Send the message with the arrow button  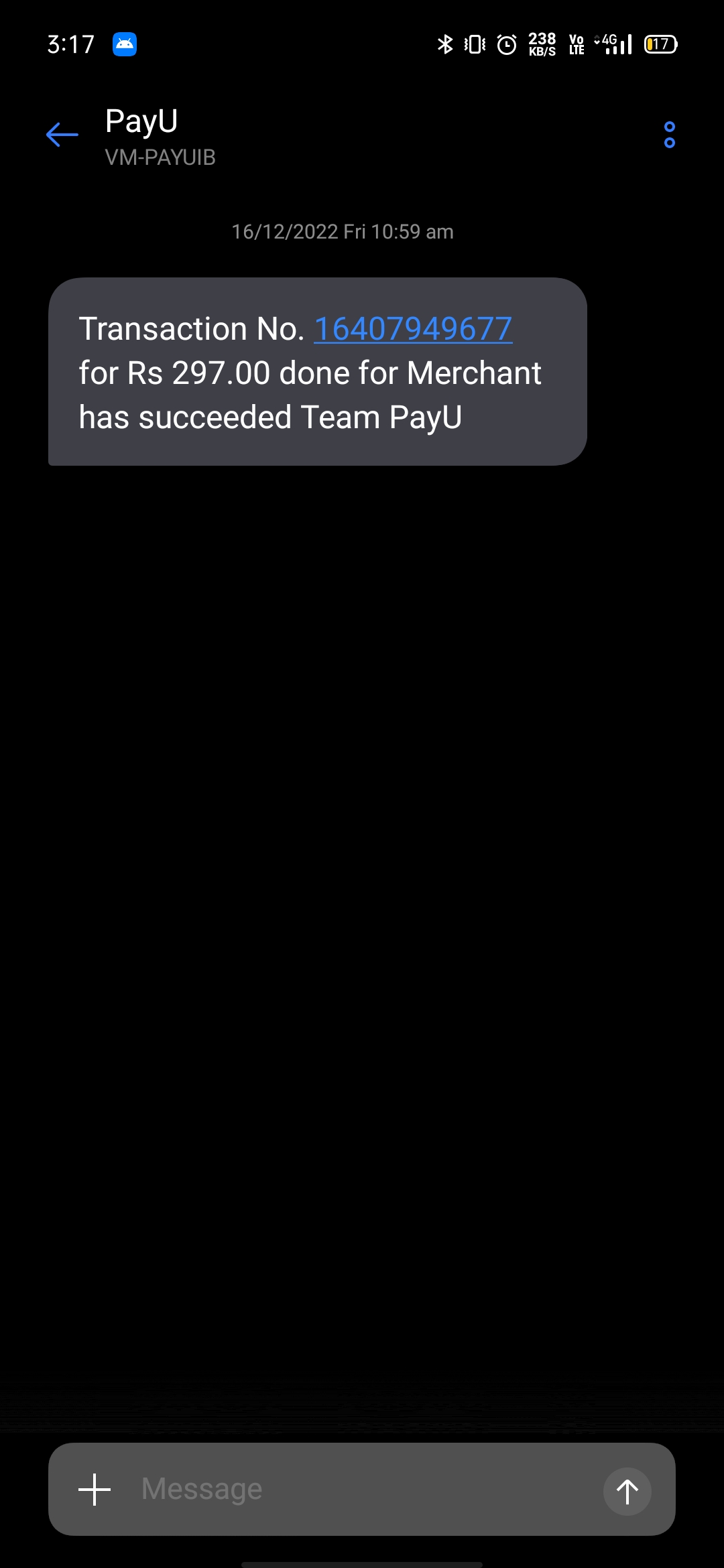[x=627, y=1491]
